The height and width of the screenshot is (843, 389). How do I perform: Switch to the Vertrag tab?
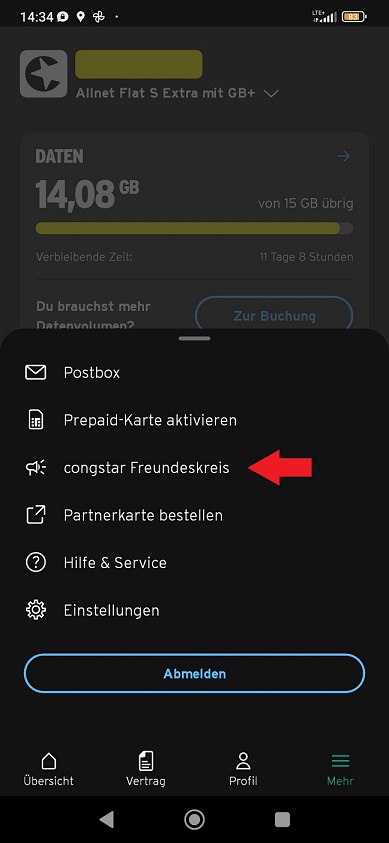tap(146, 769)
